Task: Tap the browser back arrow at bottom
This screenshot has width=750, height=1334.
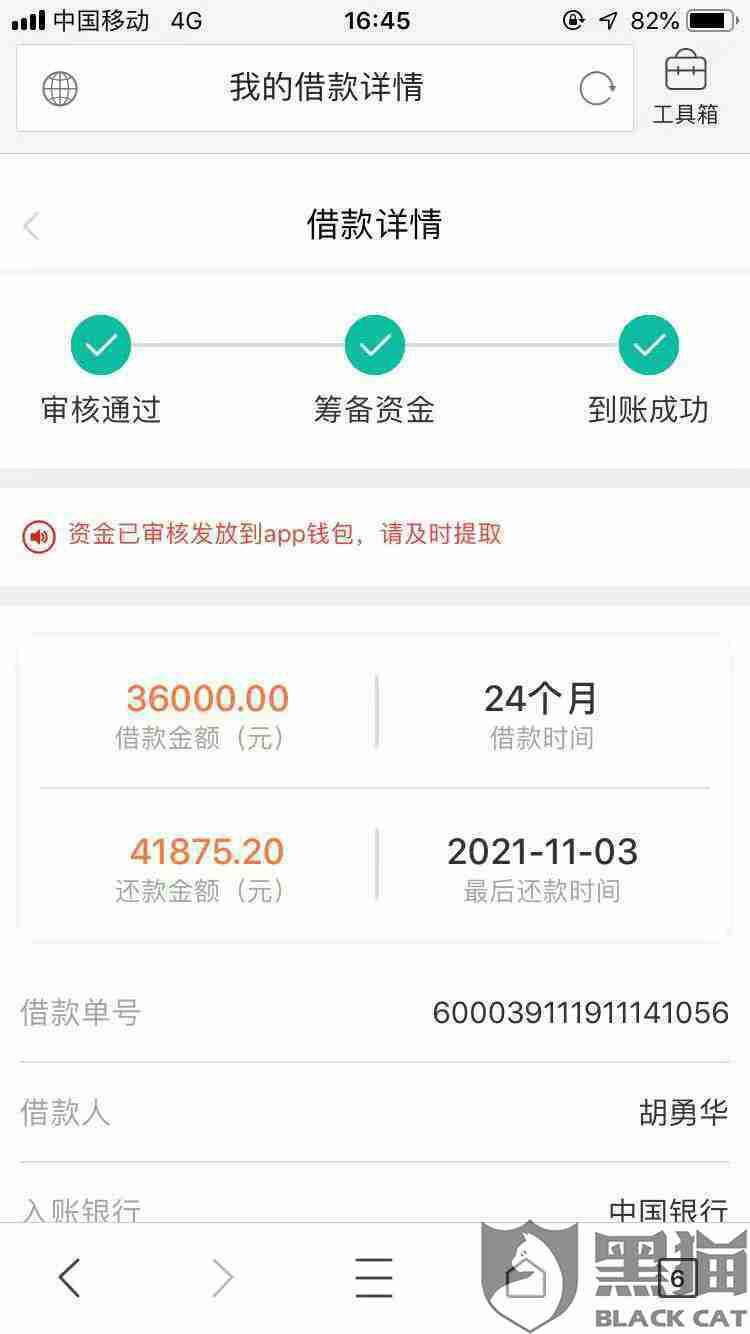Action: click(69, 1278)
